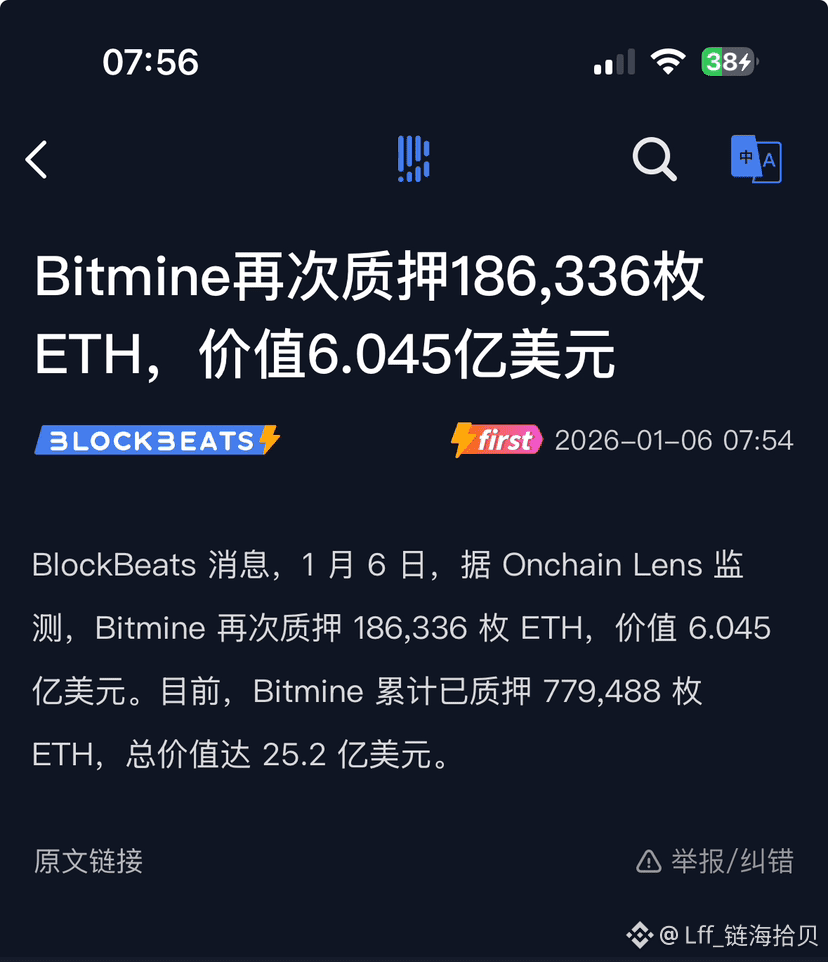Select the Bitmine headline text
The image size is (828, 962).
coord(370,320)
